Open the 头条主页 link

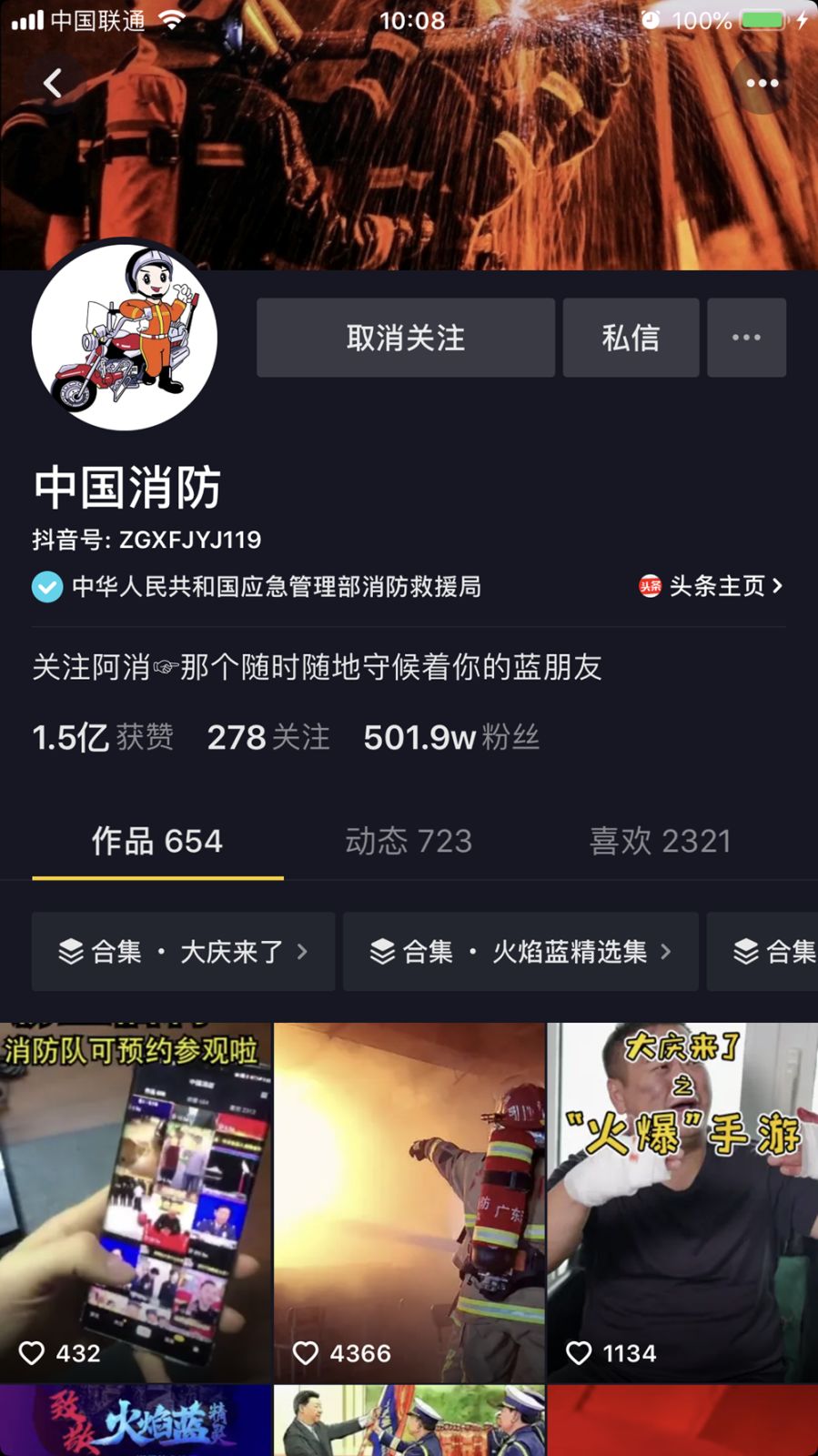(712, 586)
